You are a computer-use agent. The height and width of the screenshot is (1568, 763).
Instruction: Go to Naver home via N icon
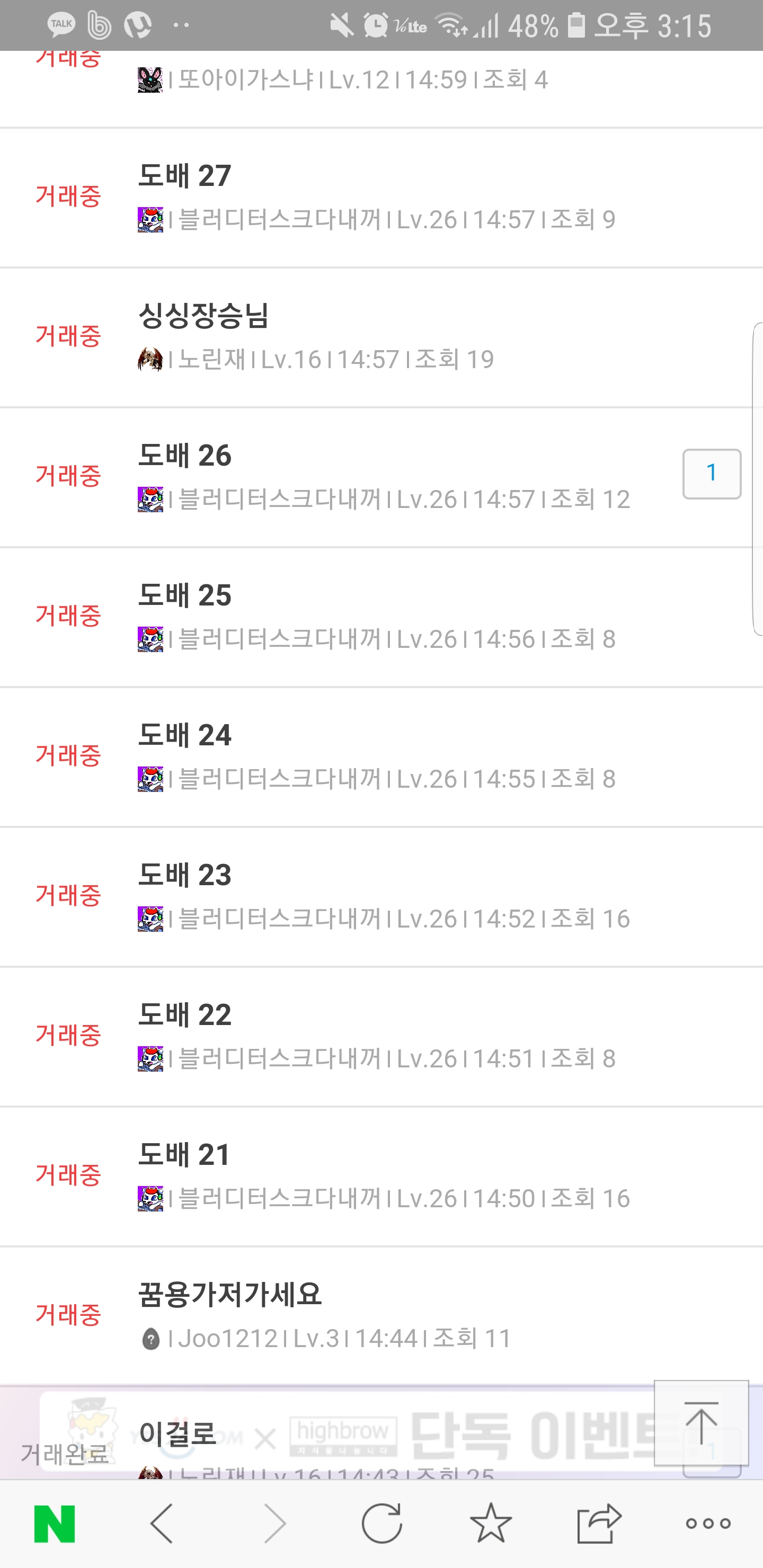pyautogui.click(x=55, y=1524)
